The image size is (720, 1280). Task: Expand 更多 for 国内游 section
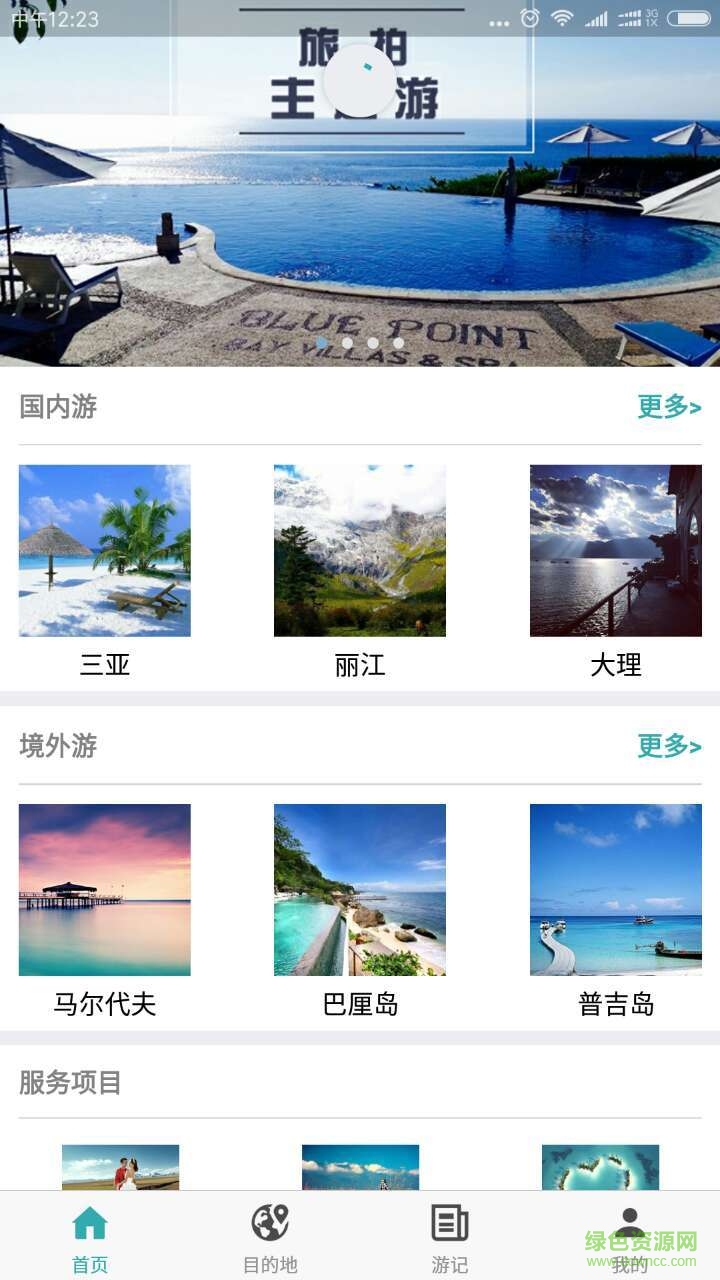(x=669, y=407)
